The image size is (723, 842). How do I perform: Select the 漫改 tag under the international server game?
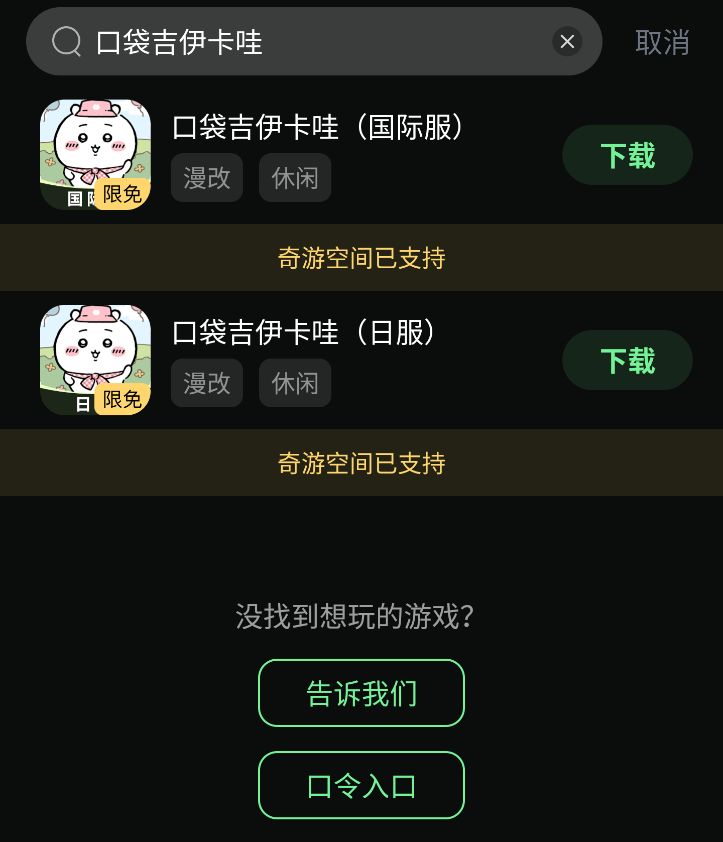coord(207,178)
